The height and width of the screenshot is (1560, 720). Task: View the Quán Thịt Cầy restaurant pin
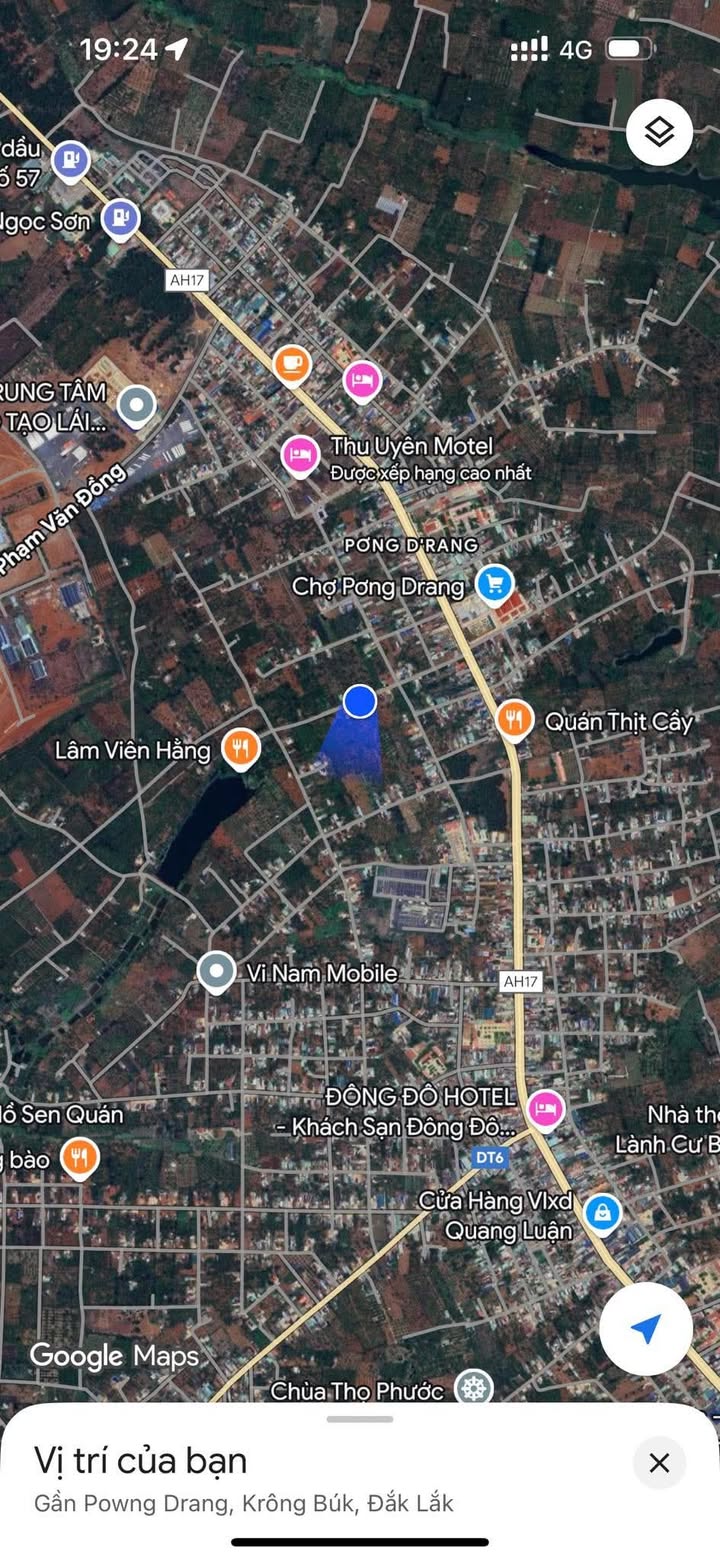click(514, 718)
